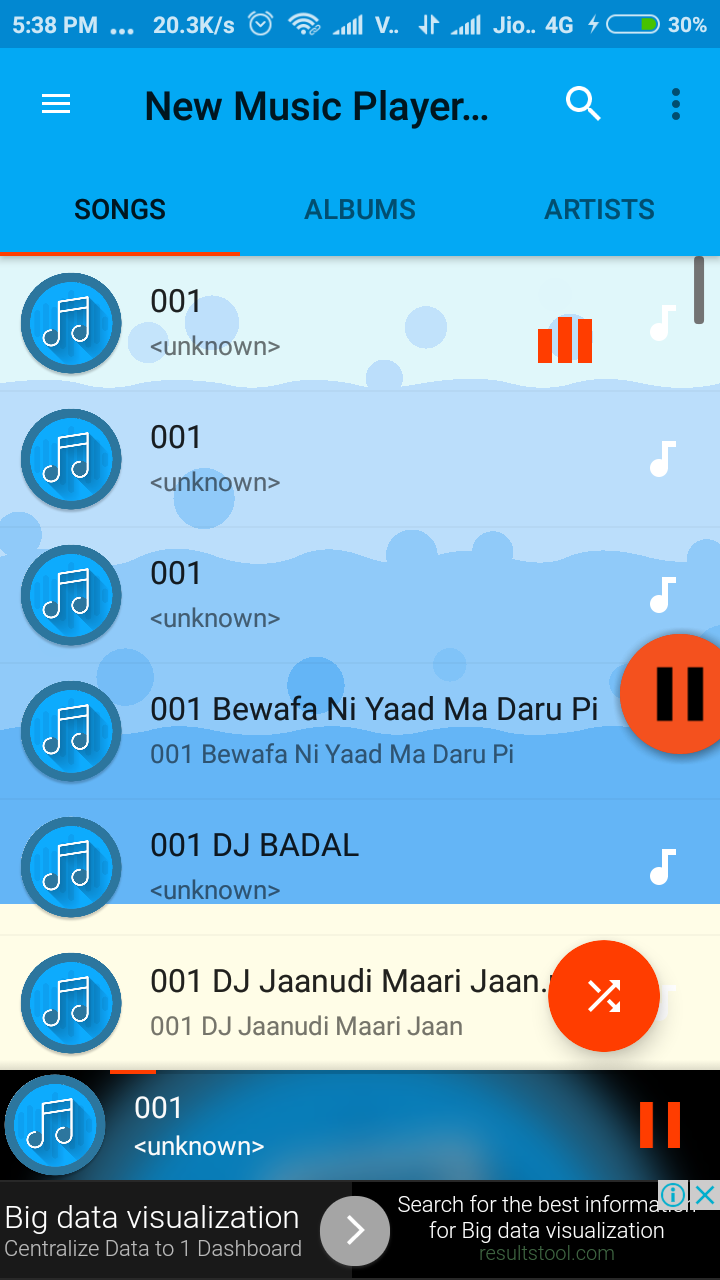The image size is (720, 1280).
Task: Open the navigation drawer menu
Action: 55,104
